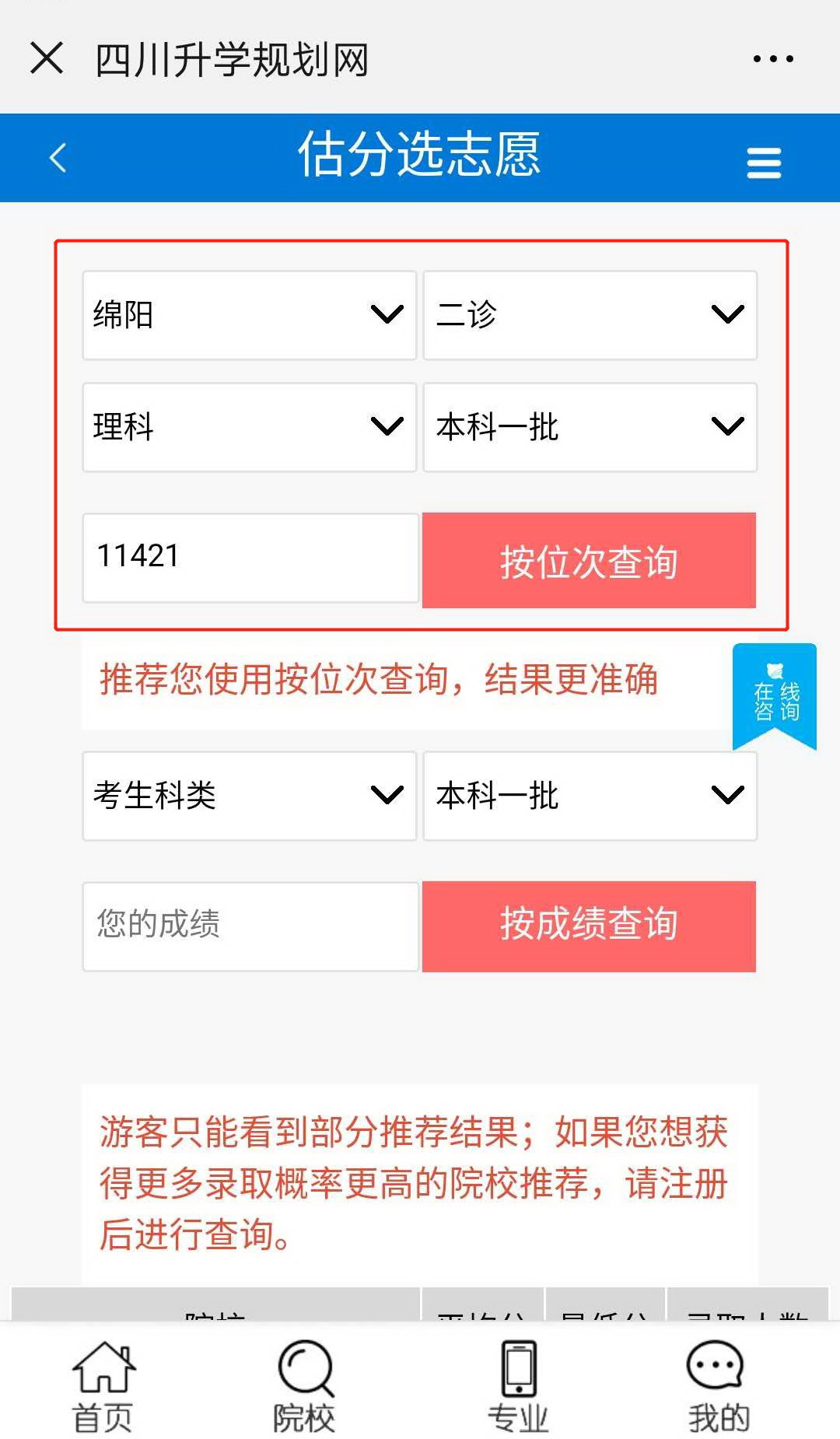Close the page with the X icon
This screenshot has width=840, height=1439.
pyautogui.click(x=47, y=58)
